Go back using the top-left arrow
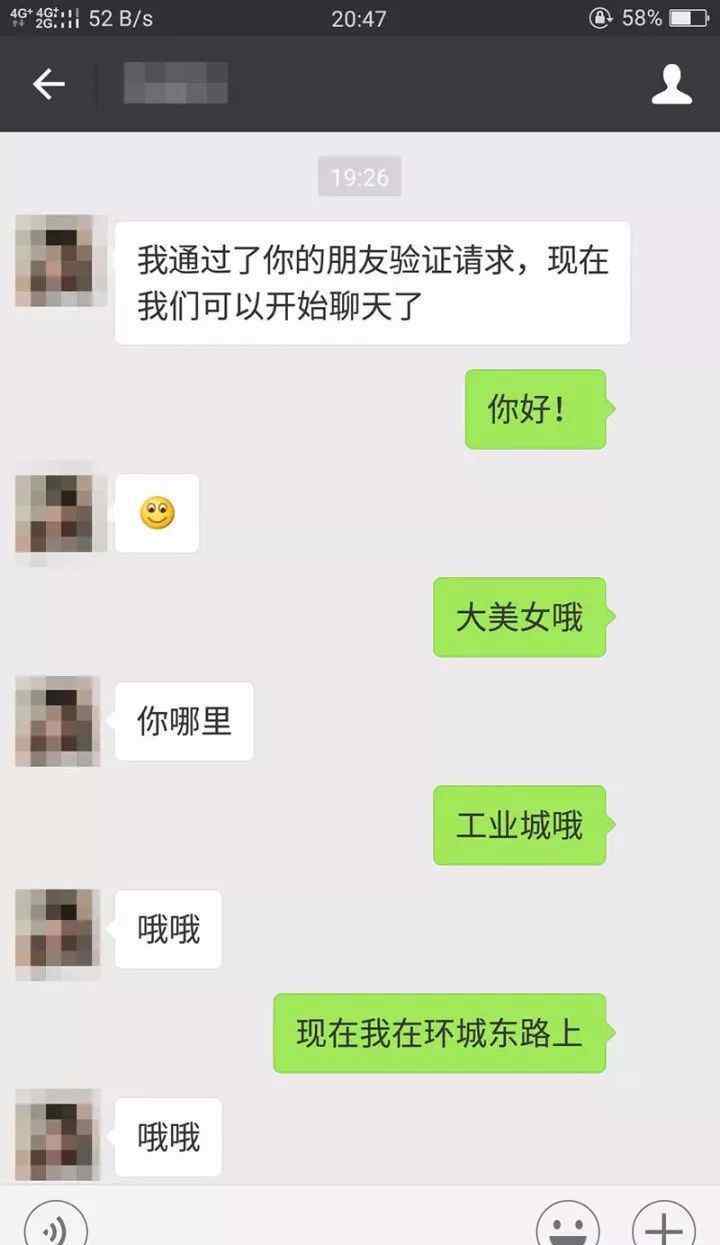720x1245 pixels. point(48,84)
